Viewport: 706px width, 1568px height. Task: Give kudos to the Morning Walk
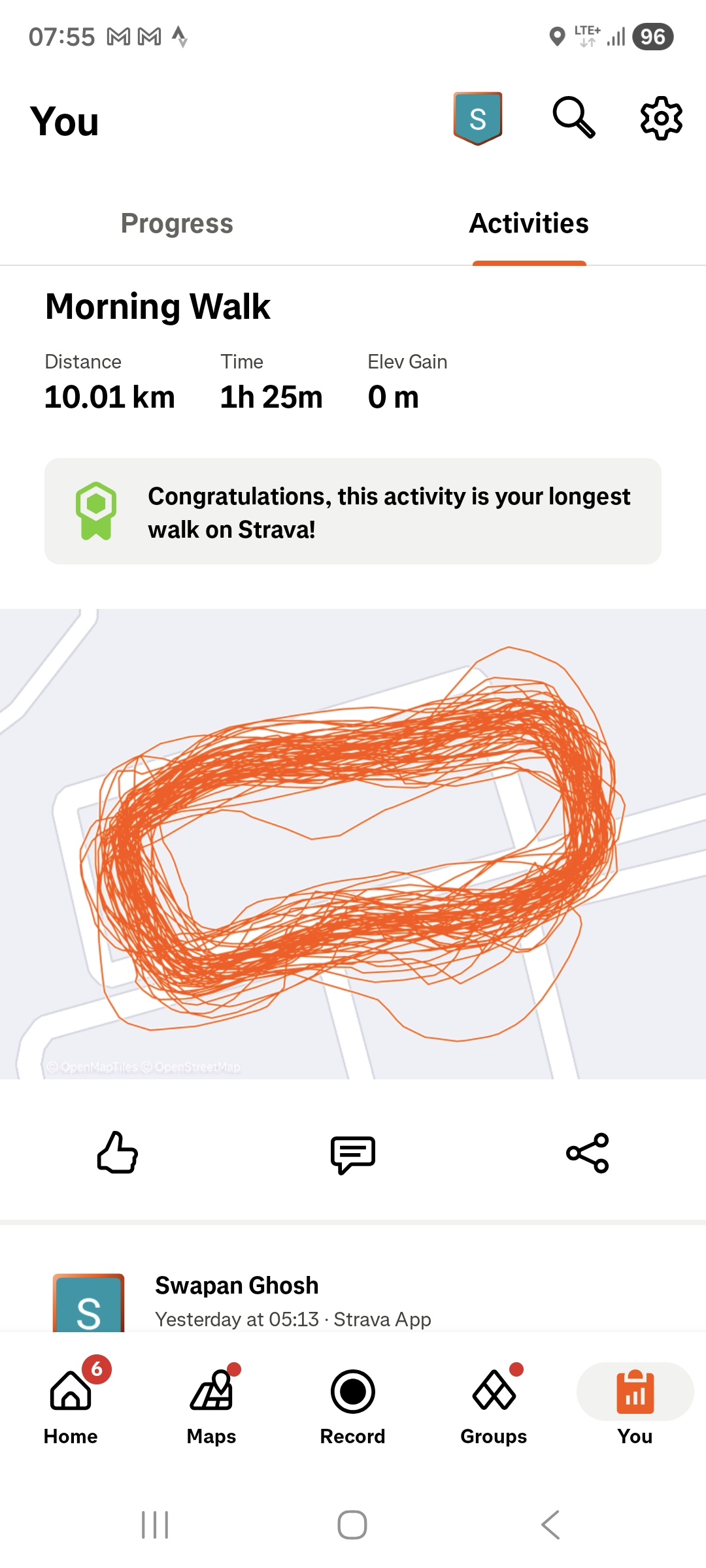118,1153
